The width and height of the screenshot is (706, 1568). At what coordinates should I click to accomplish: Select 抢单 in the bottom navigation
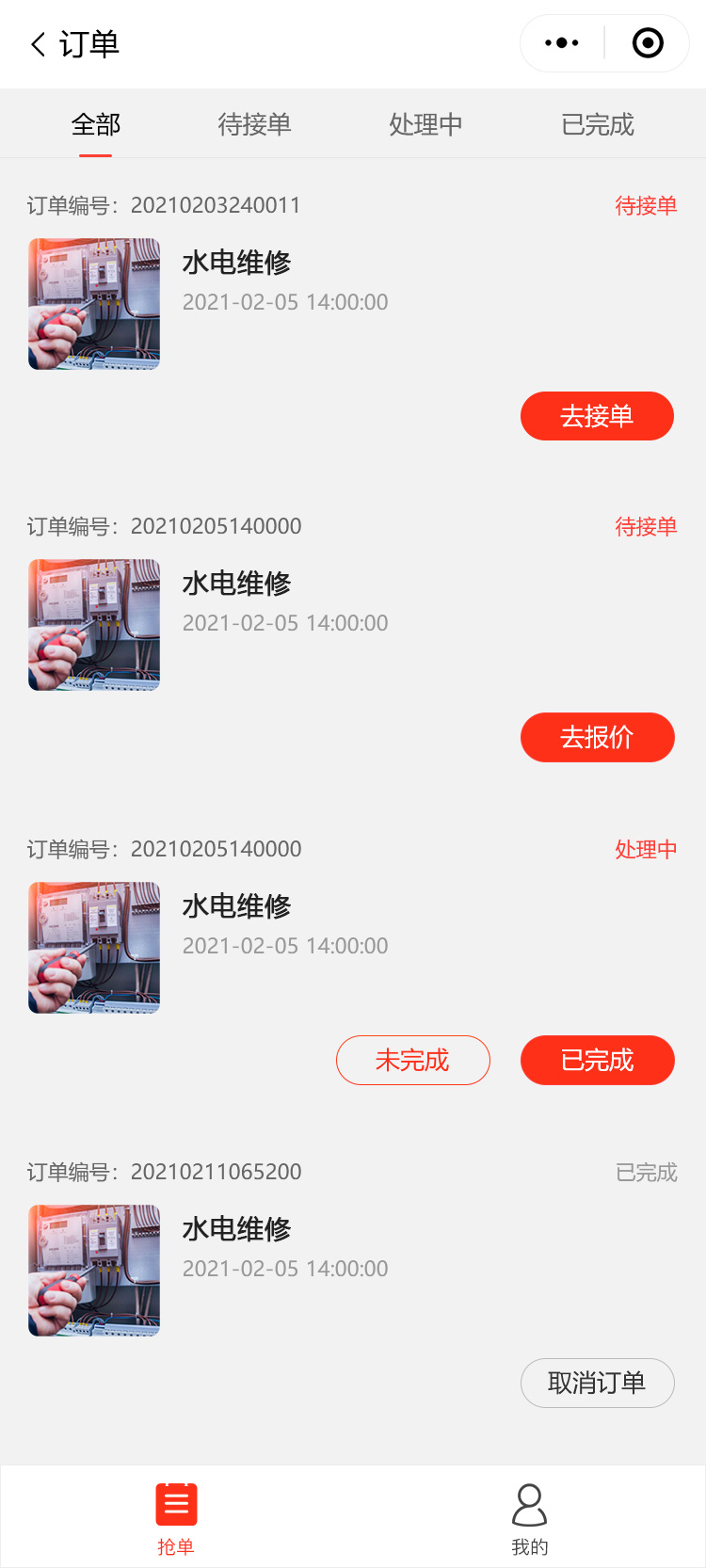click(176, 1517)
